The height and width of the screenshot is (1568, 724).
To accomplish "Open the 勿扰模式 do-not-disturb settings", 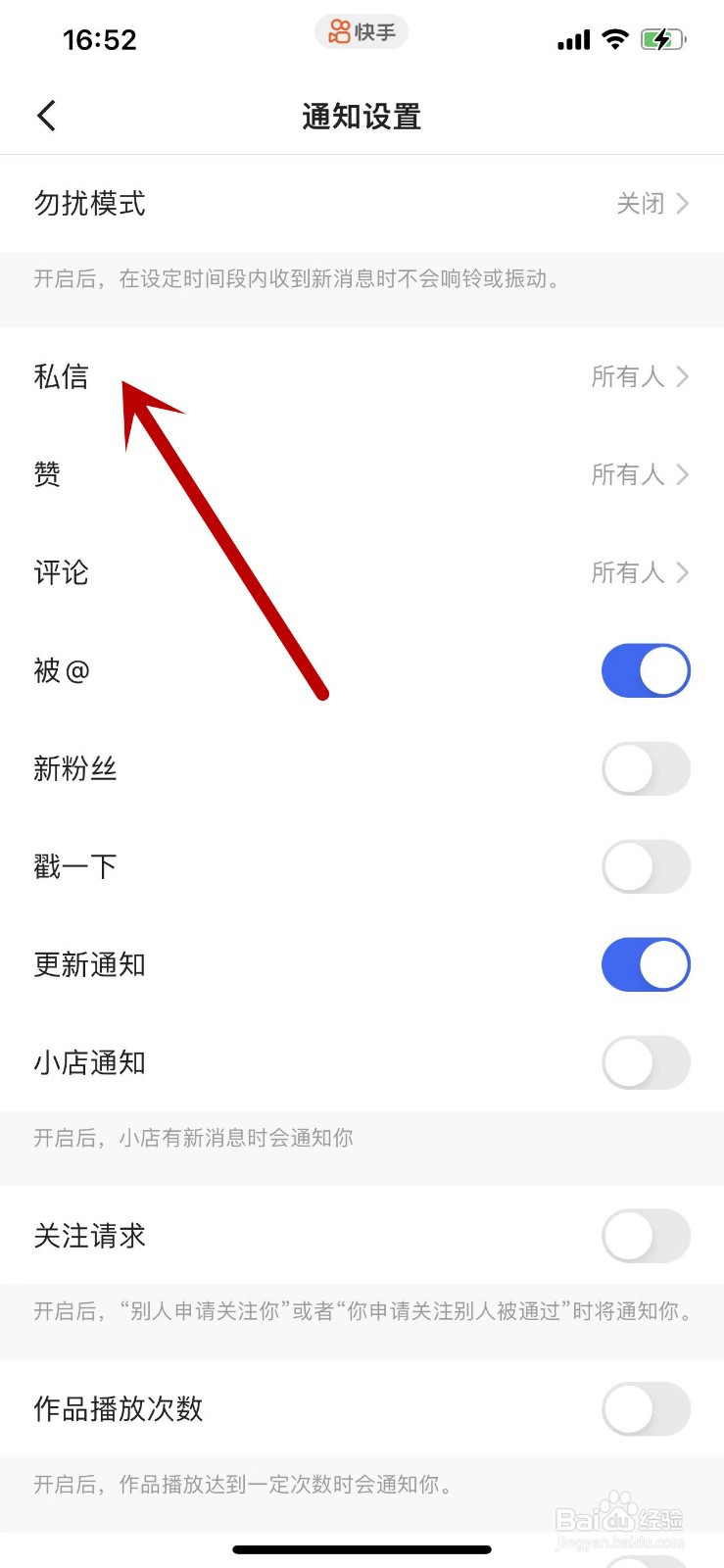I will pyautogui.click(x=362, y=204).
